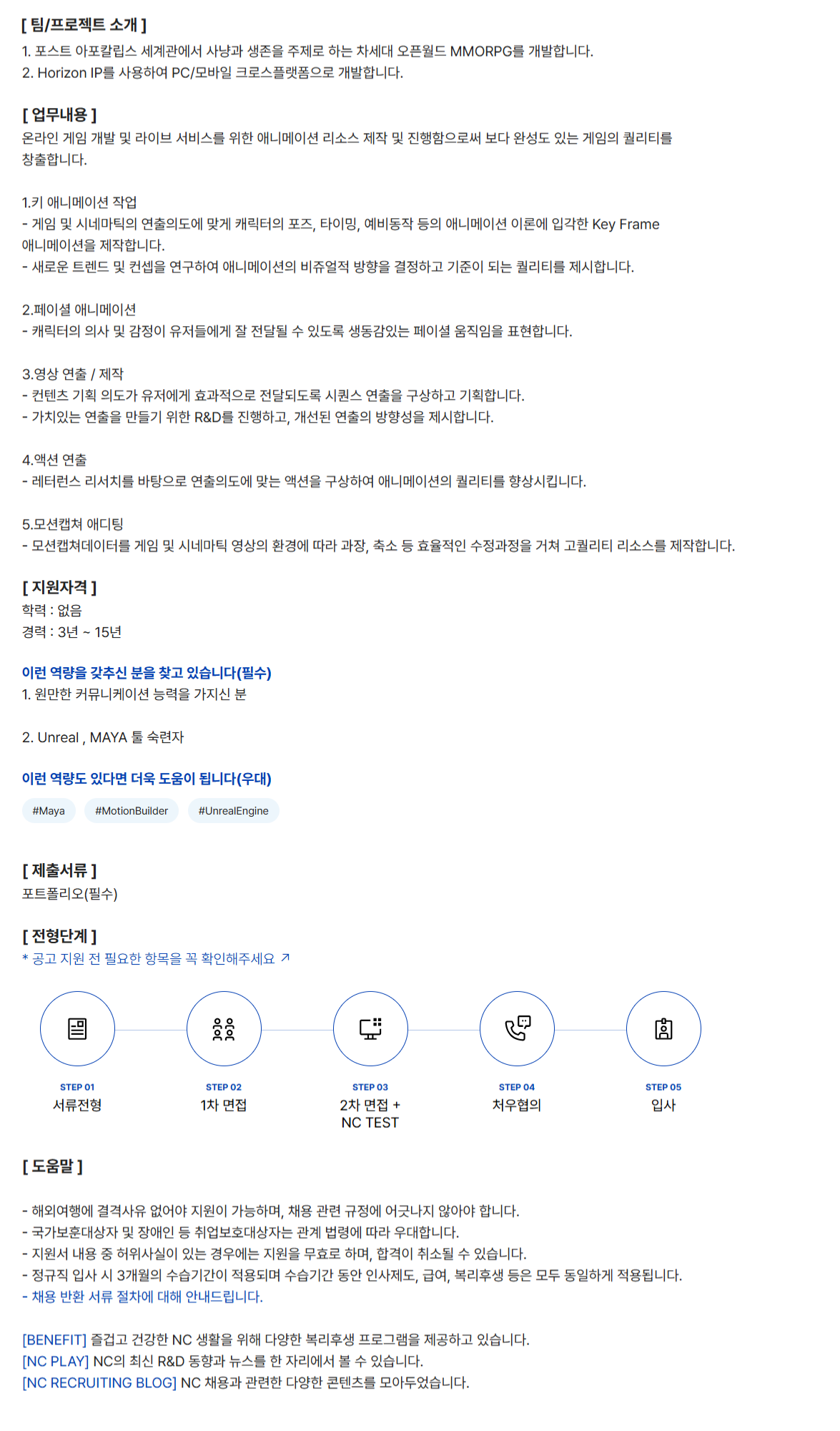Viewport: 840px width, 1431px height.
Task: Visit the NC PLAY link
Action: tap(56, 1361)
